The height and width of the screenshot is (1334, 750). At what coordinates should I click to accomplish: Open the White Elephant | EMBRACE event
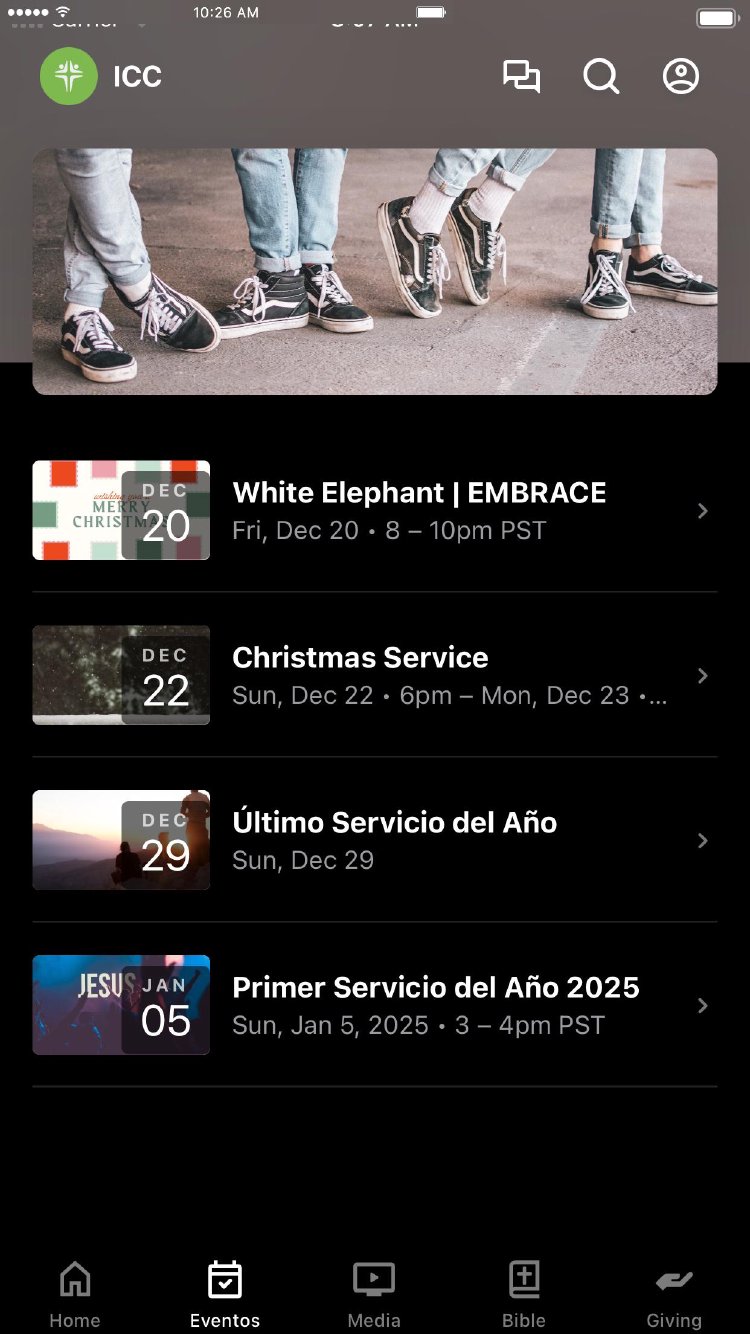click(x=420, y=510)
